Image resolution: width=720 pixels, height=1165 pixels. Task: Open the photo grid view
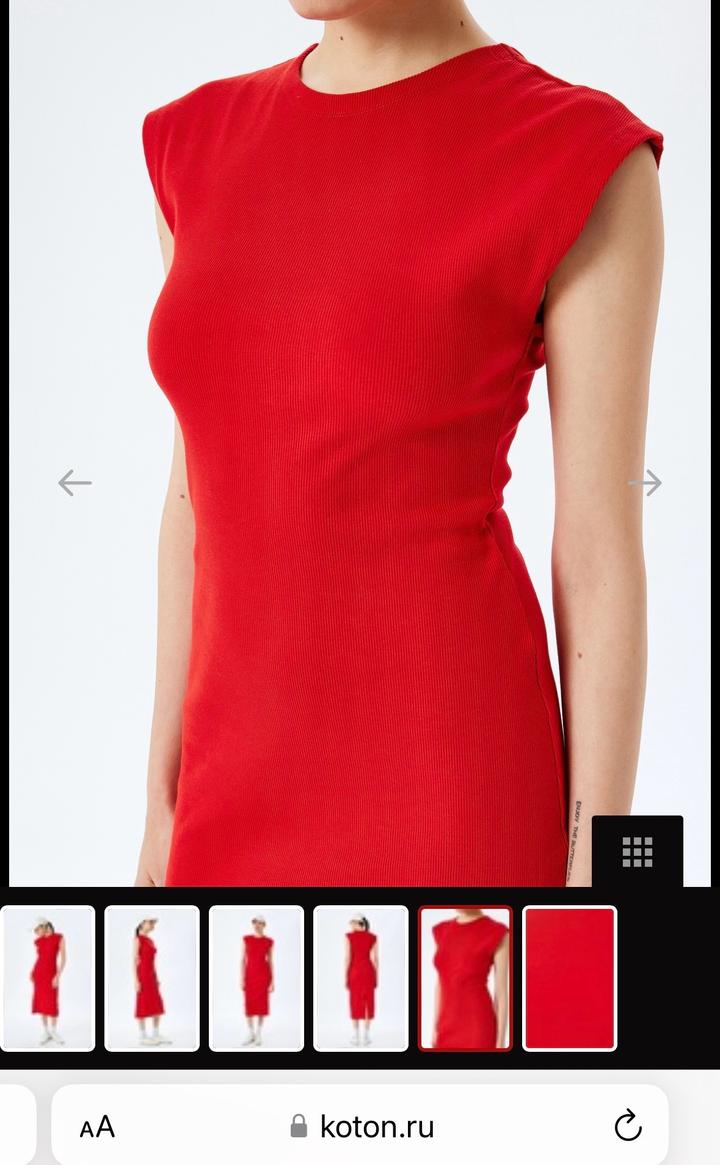click(x=637, y=852)
